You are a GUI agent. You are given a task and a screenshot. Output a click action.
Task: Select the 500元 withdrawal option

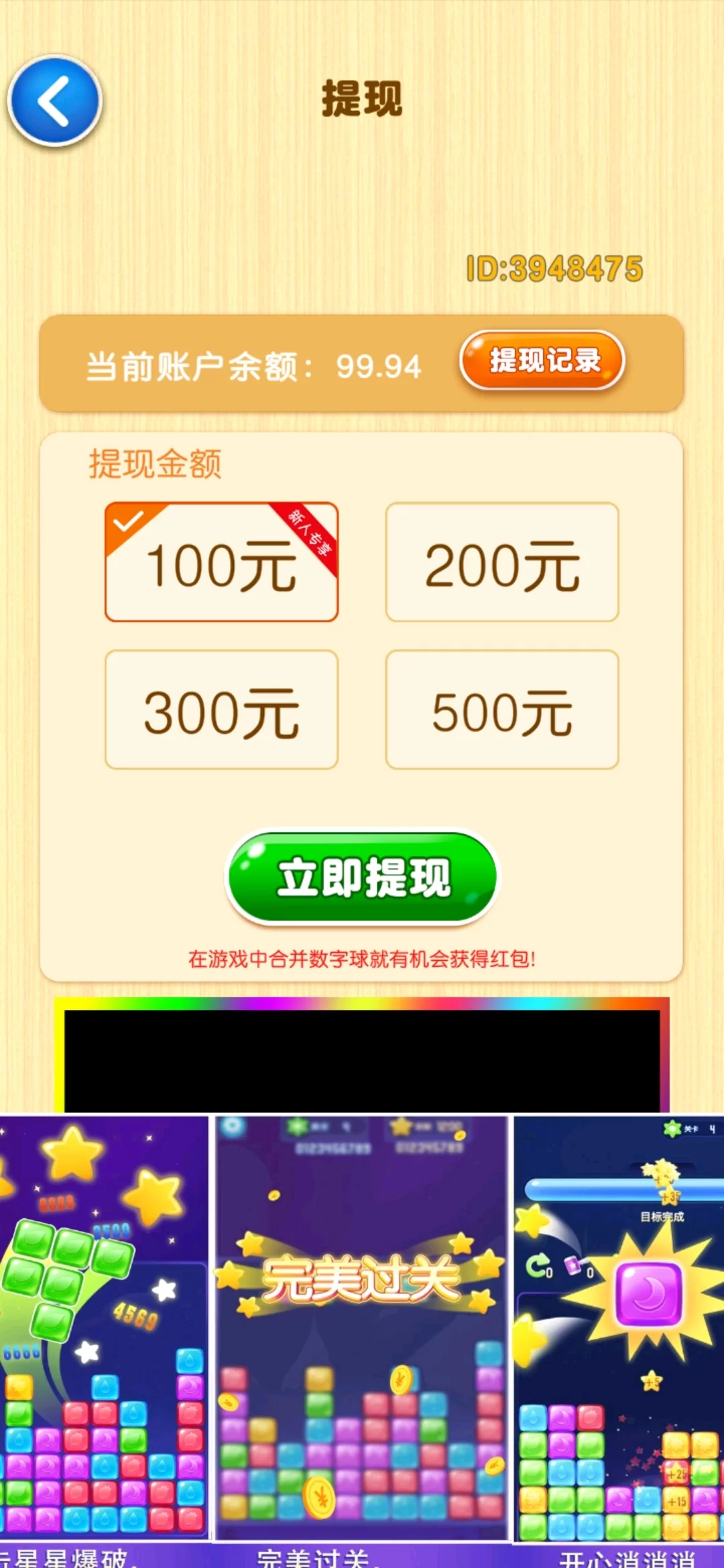[501, 710]
